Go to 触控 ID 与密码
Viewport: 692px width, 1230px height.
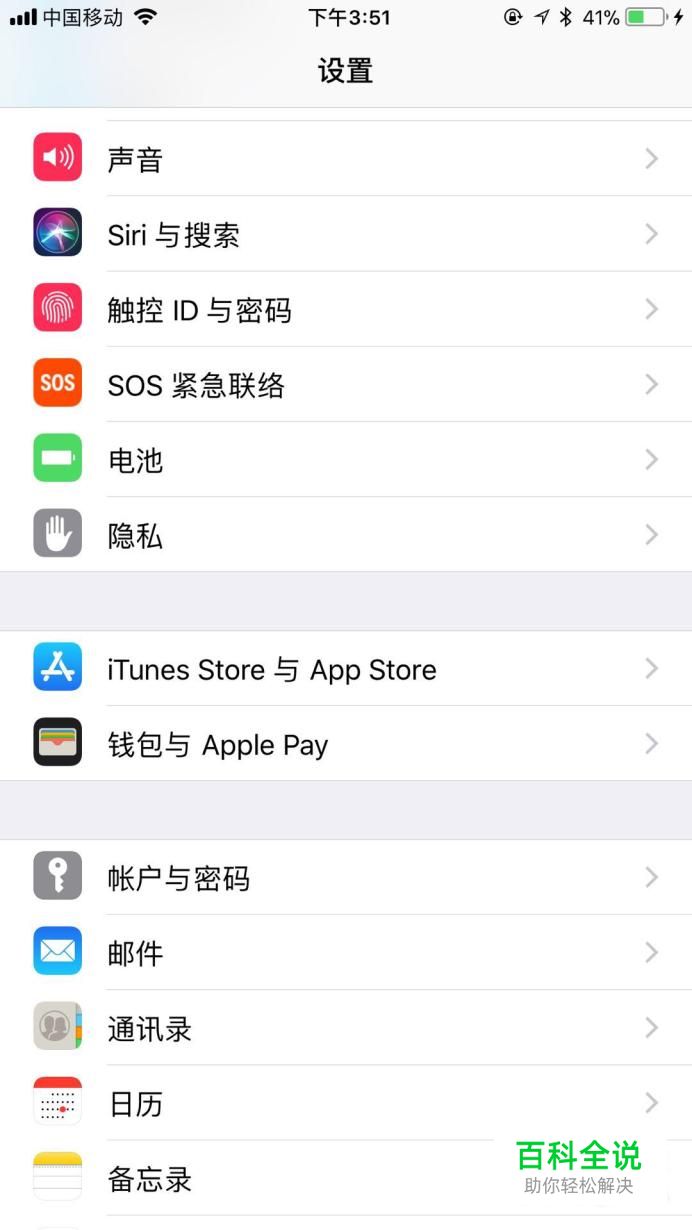click(346, 309)
